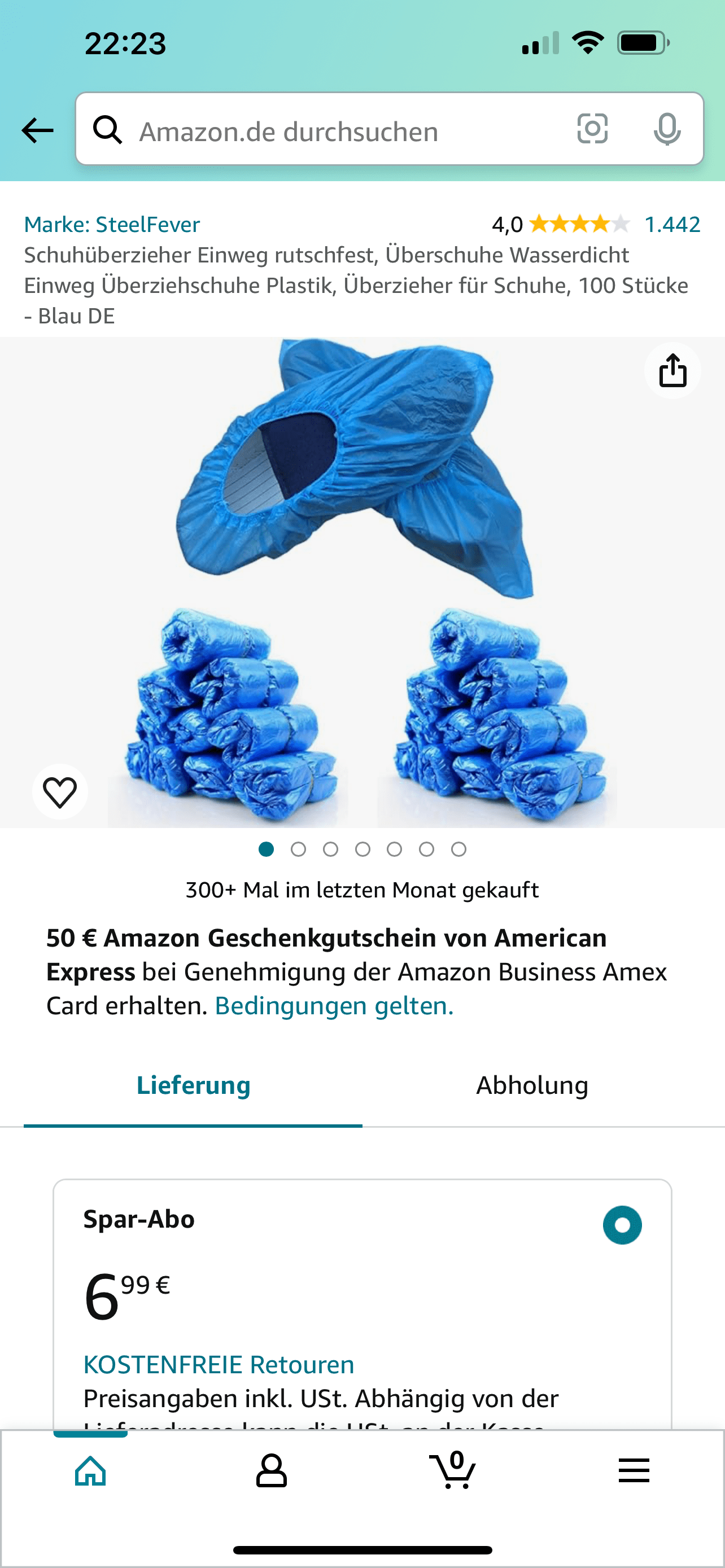The image size is (725, 1568).
Task: Visit the Marke: SteelFever brand link
Action: point(112,225)
